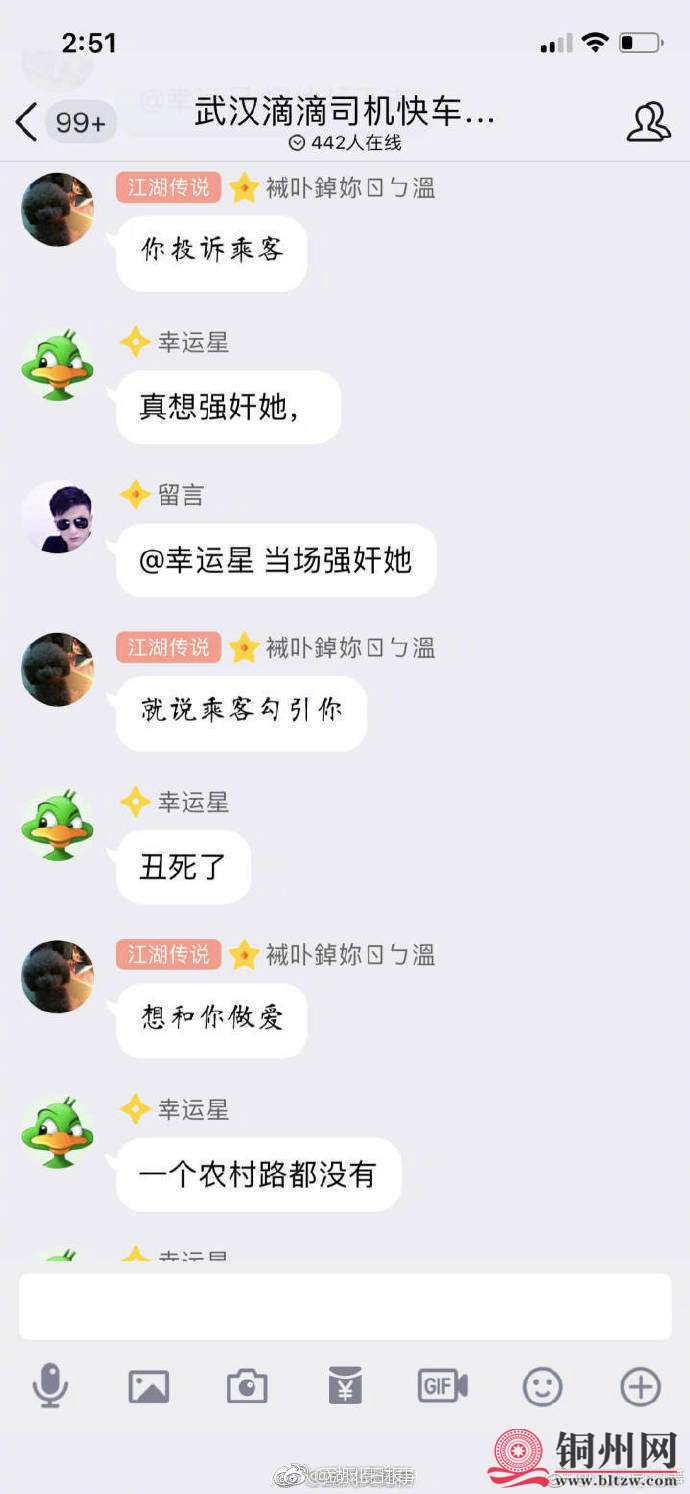Go back to the message list
Viewport: 690px width, 1494px height.
click(27, 122)
